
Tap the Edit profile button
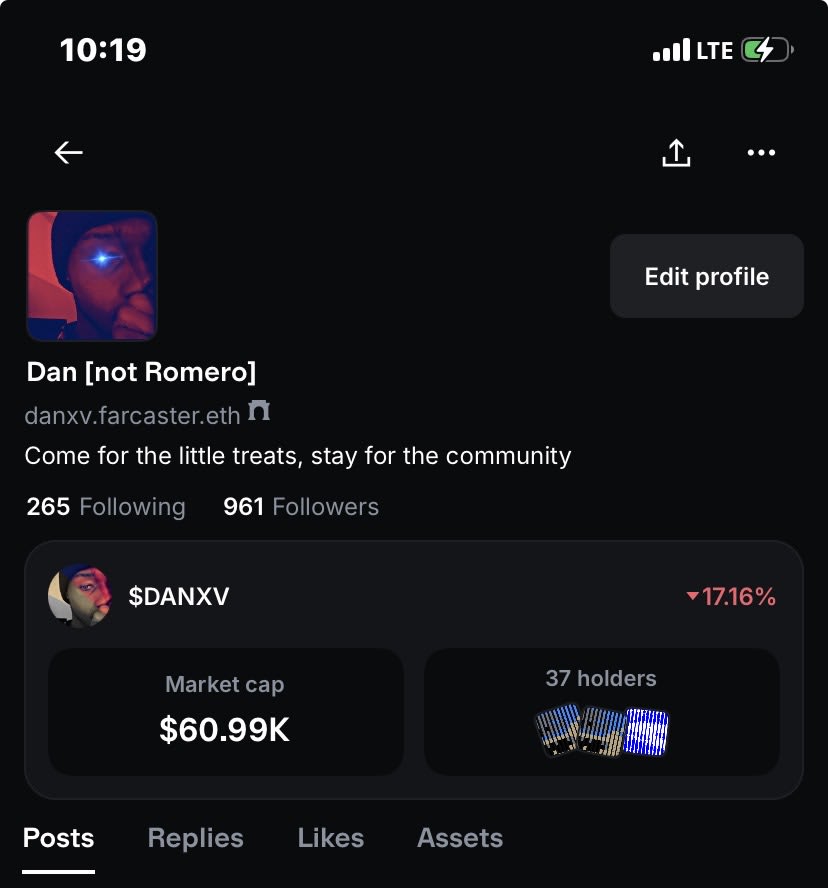(x=706, y=277)
